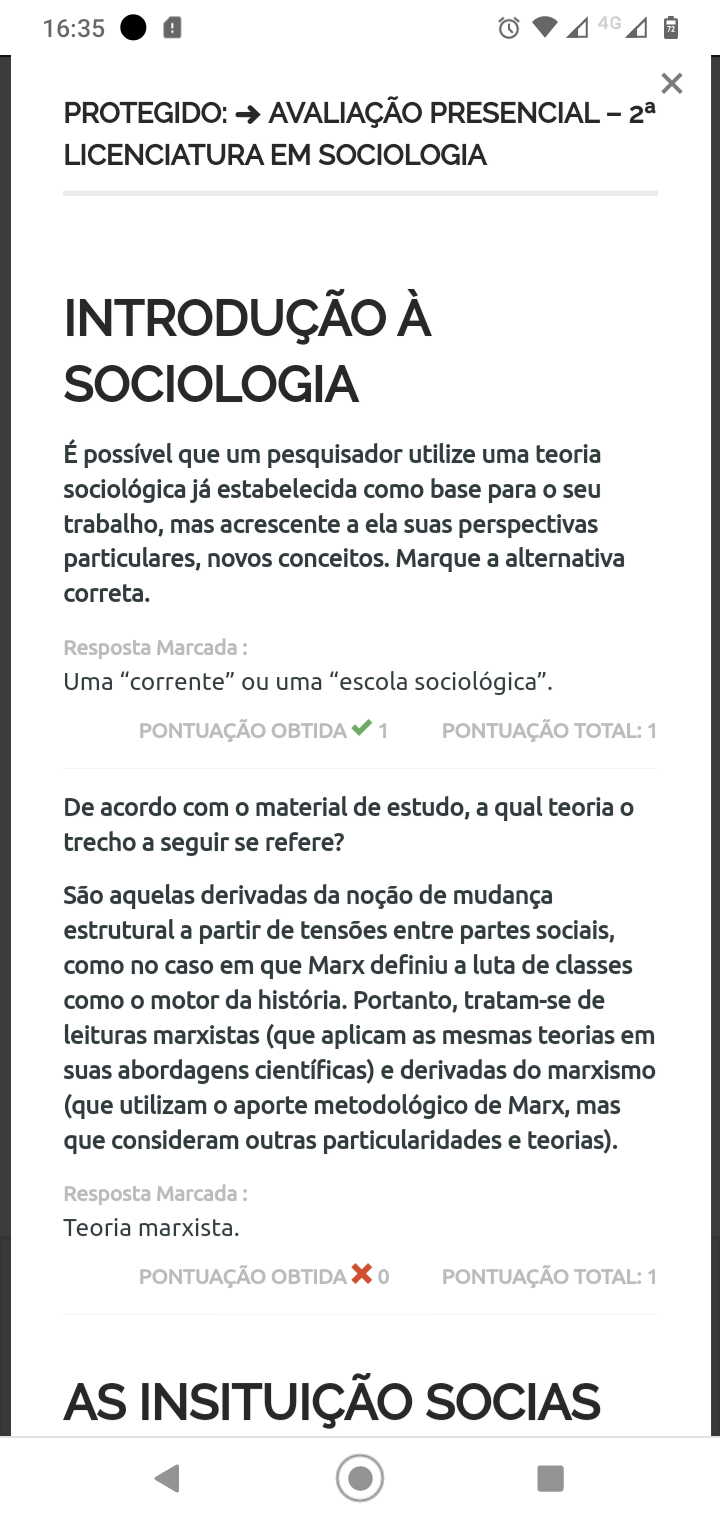Open recent apps from the navigation bar

click(x=550, y=1478)
